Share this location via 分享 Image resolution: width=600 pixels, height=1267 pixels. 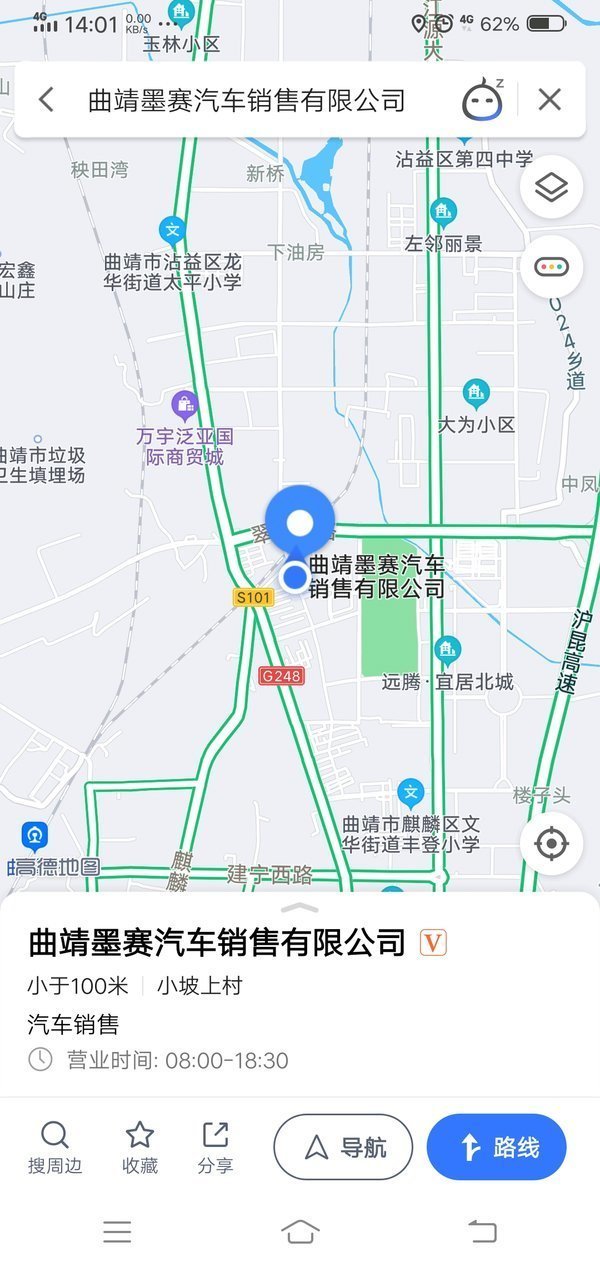pyautogui.click(x=215, y=1147)
